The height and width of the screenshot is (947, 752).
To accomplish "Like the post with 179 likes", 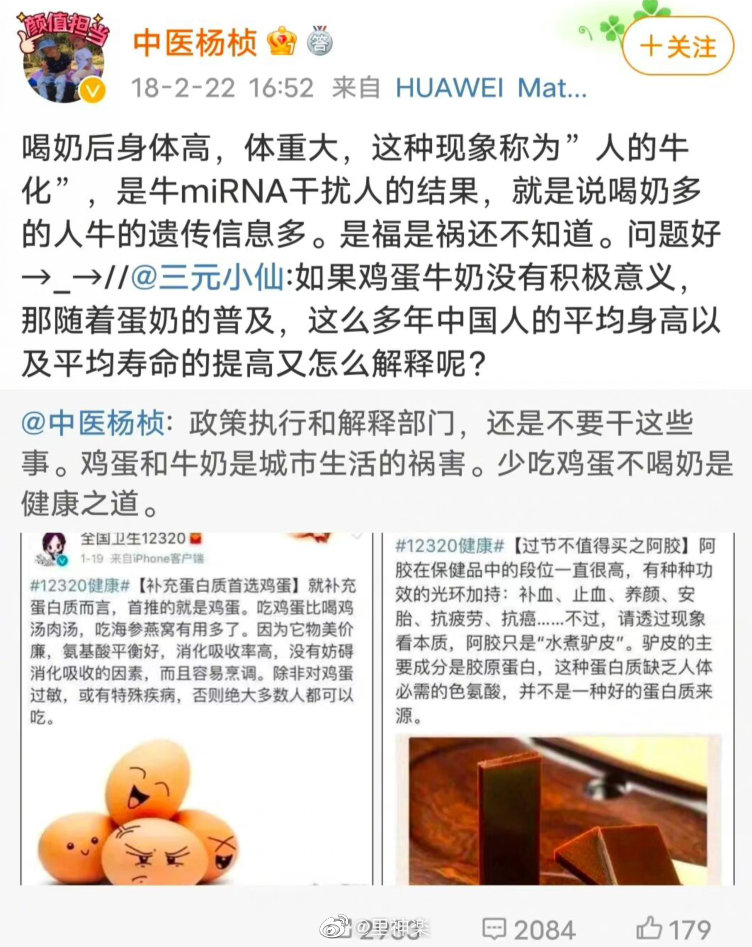I will (674, 929).
